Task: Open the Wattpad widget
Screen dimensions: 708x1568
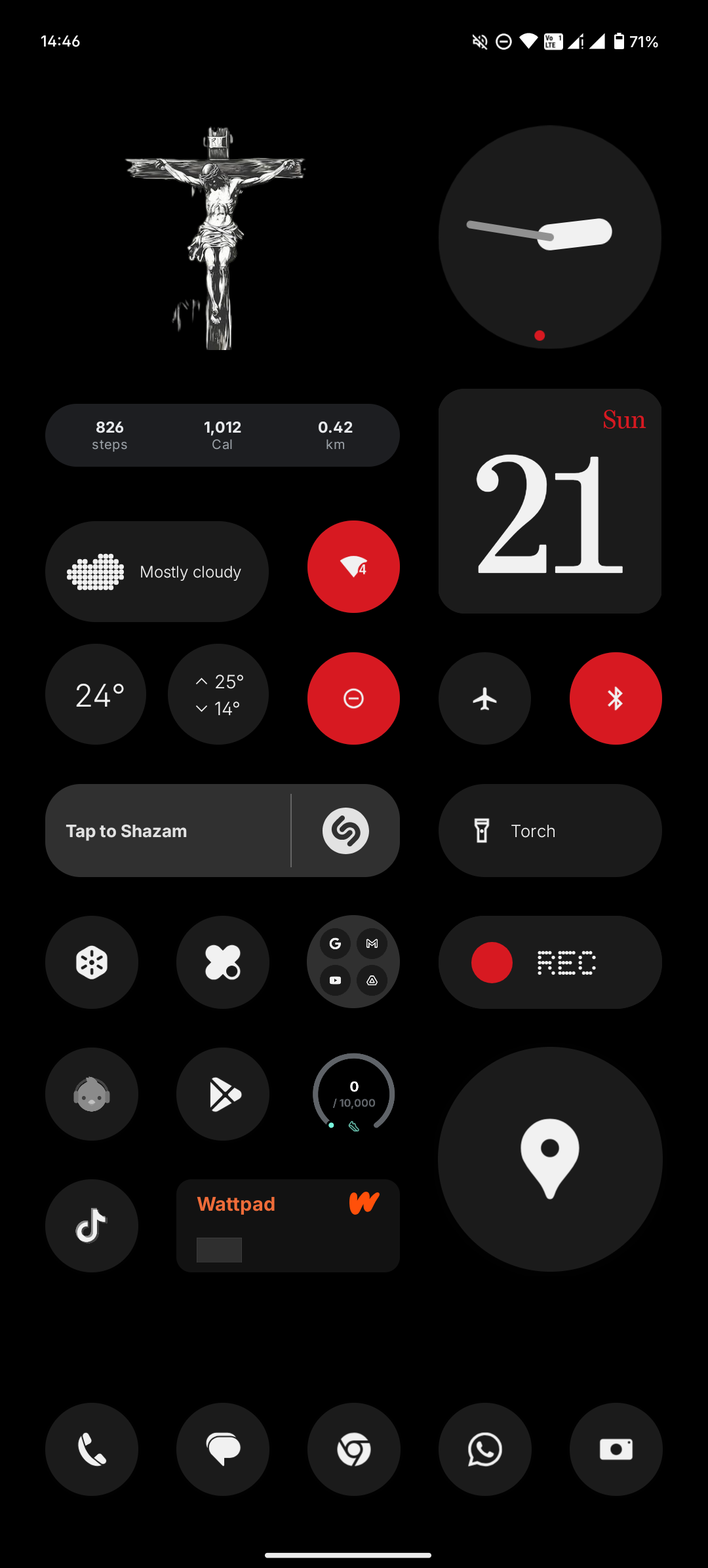Action: (288, 1226)
